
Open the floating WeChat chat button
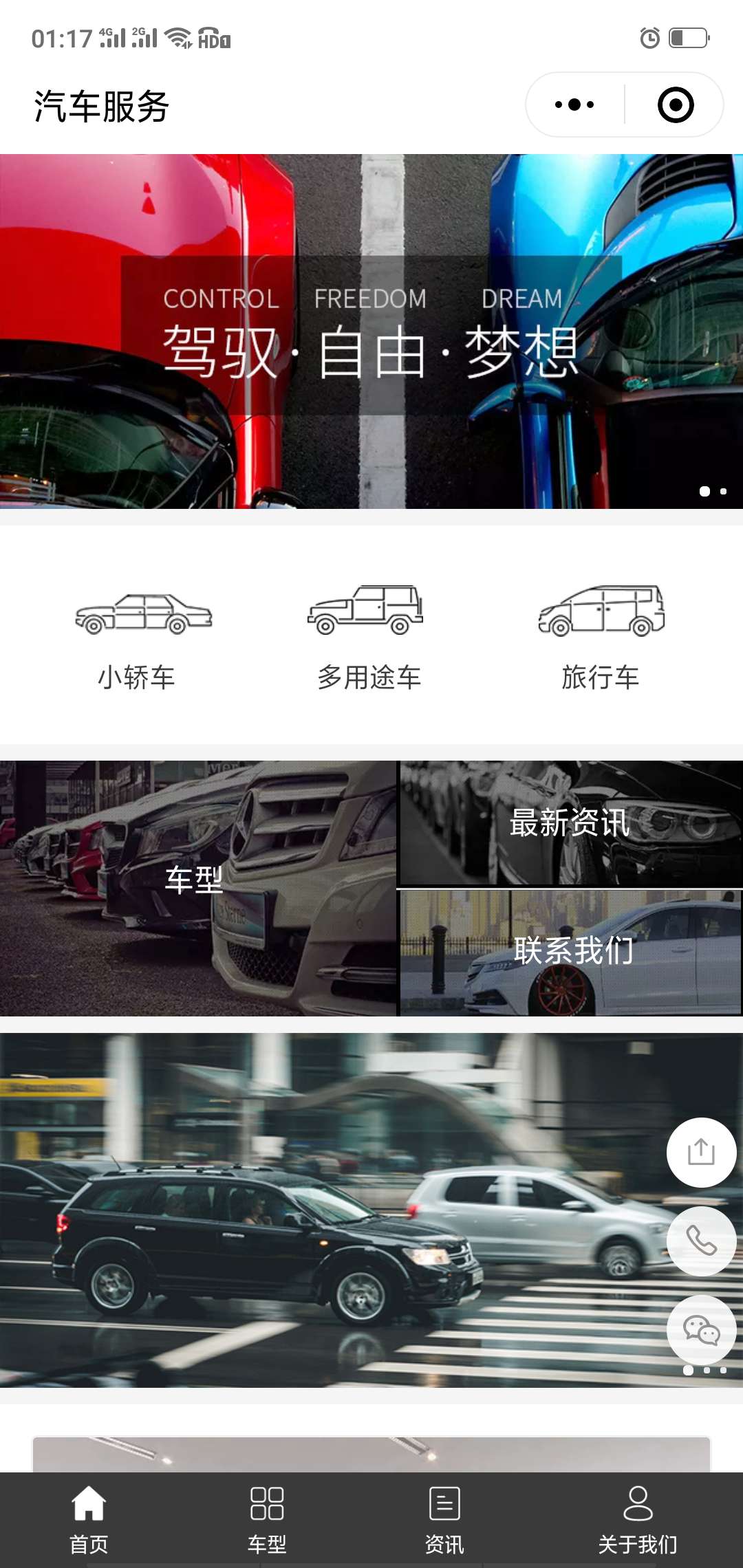(x=701, y=1329)
